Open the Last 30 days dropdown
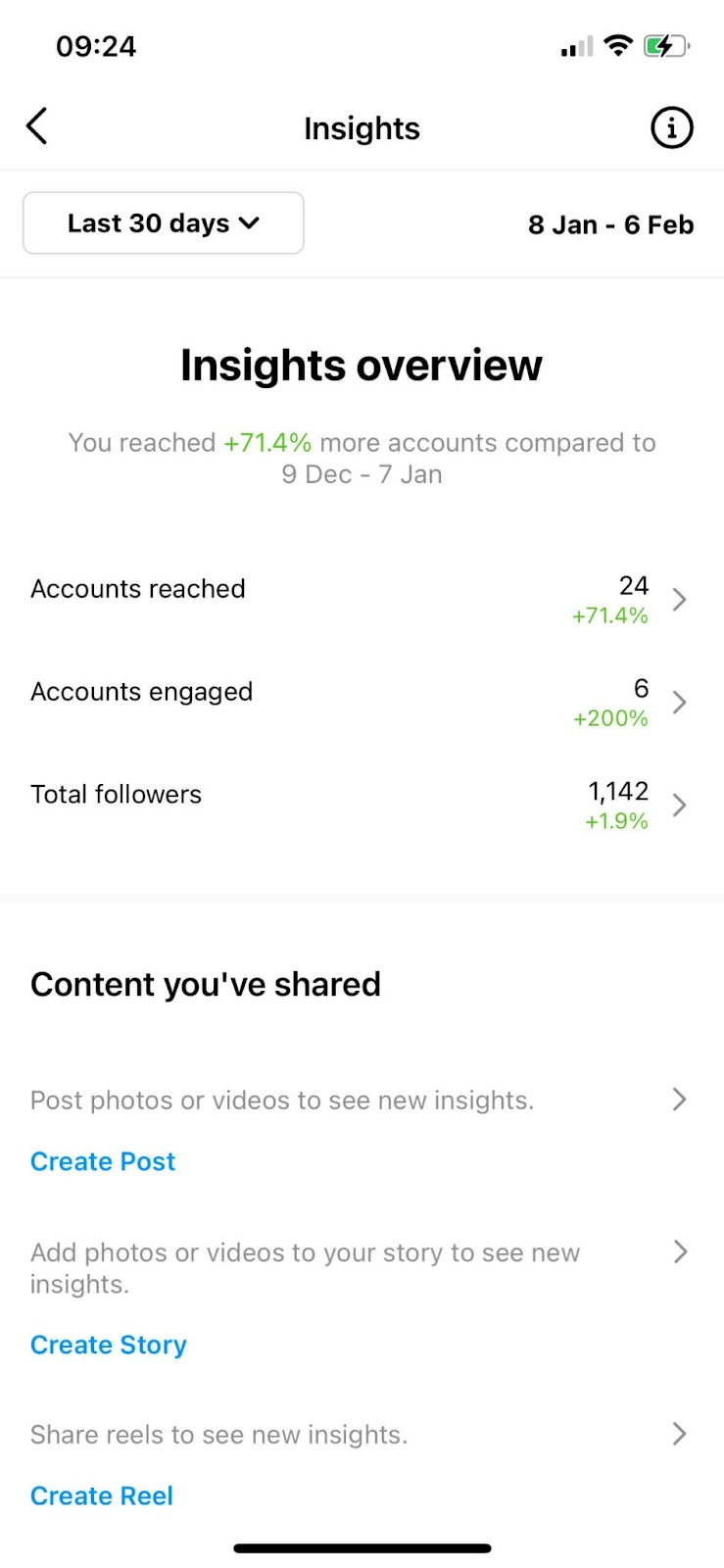724x1568 pixels. (x=164, y=223)
